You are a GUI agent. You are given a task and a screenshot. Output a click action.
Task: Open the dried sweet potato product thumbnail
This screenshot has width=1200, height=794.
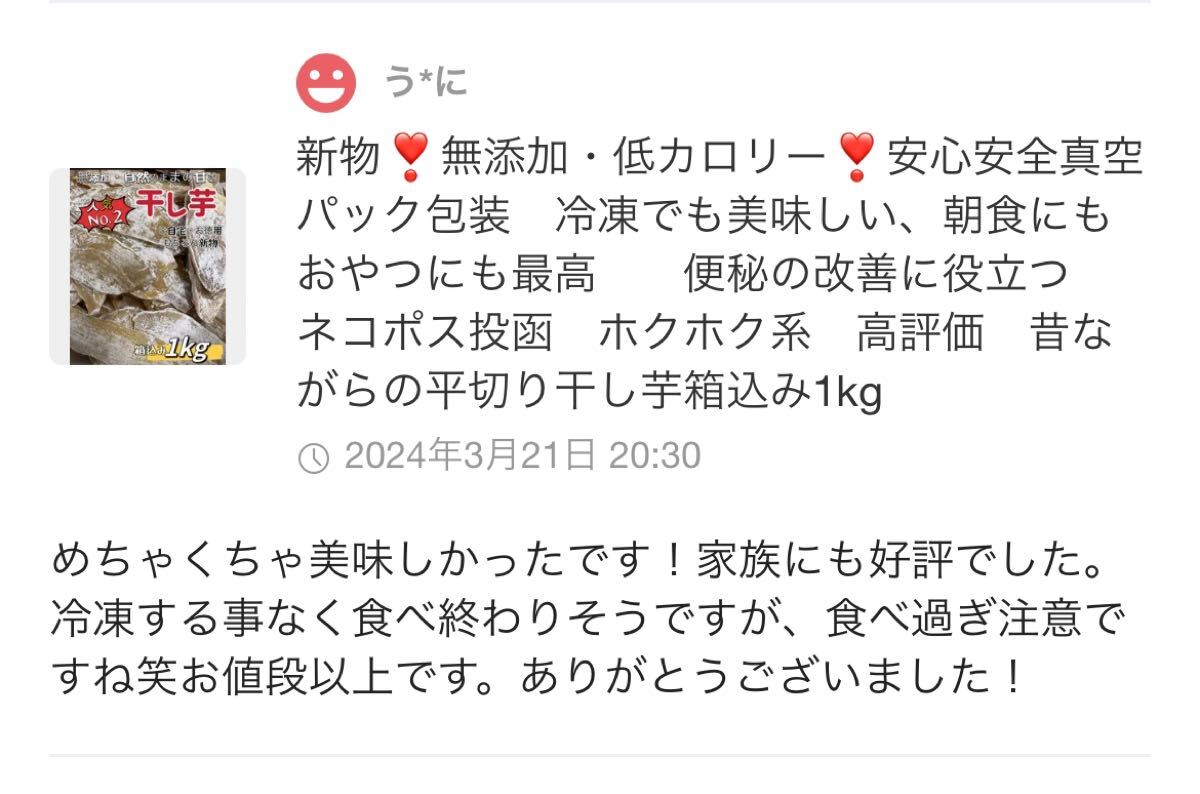click(x=148, y=266)
